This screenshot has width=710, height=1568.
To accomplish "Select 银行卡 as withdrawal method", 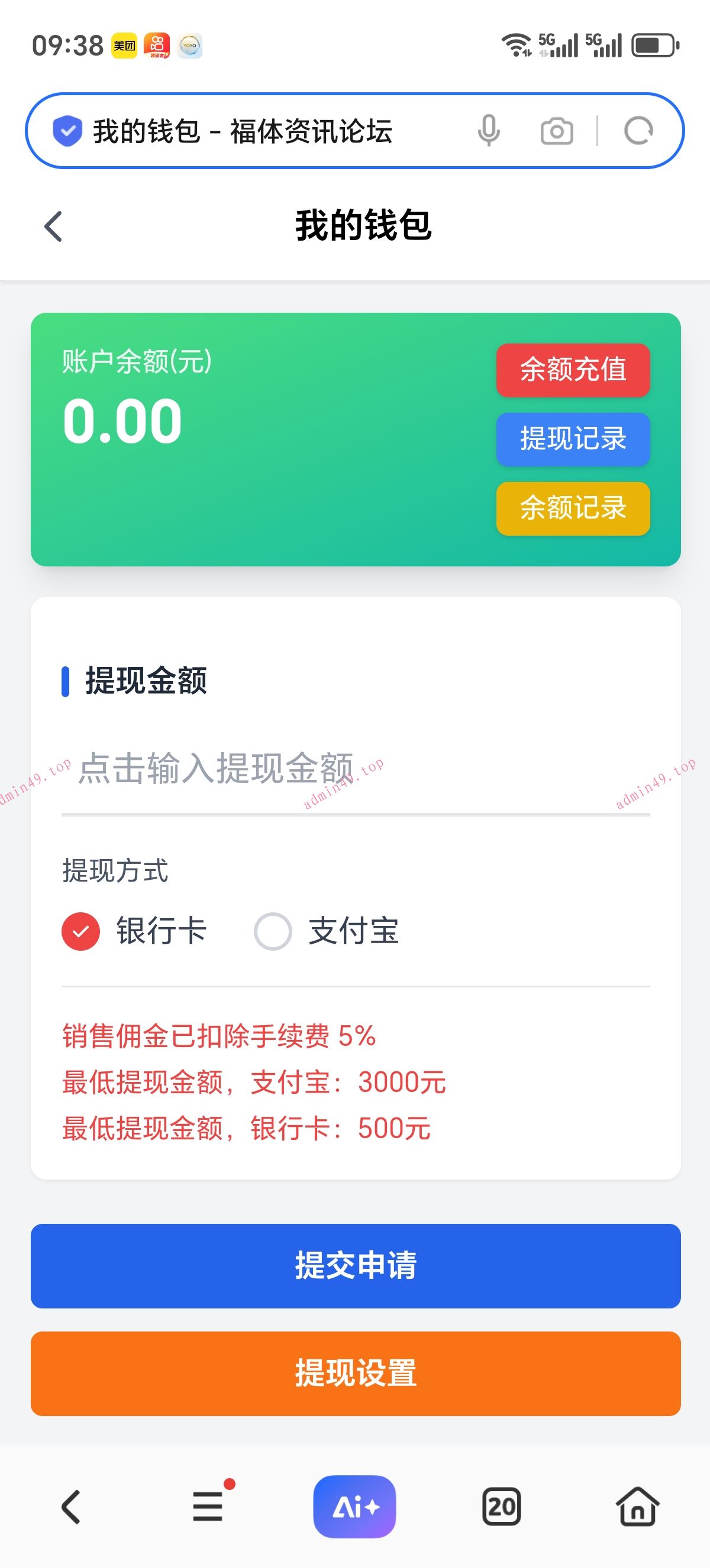I will (x=81, y=931).
